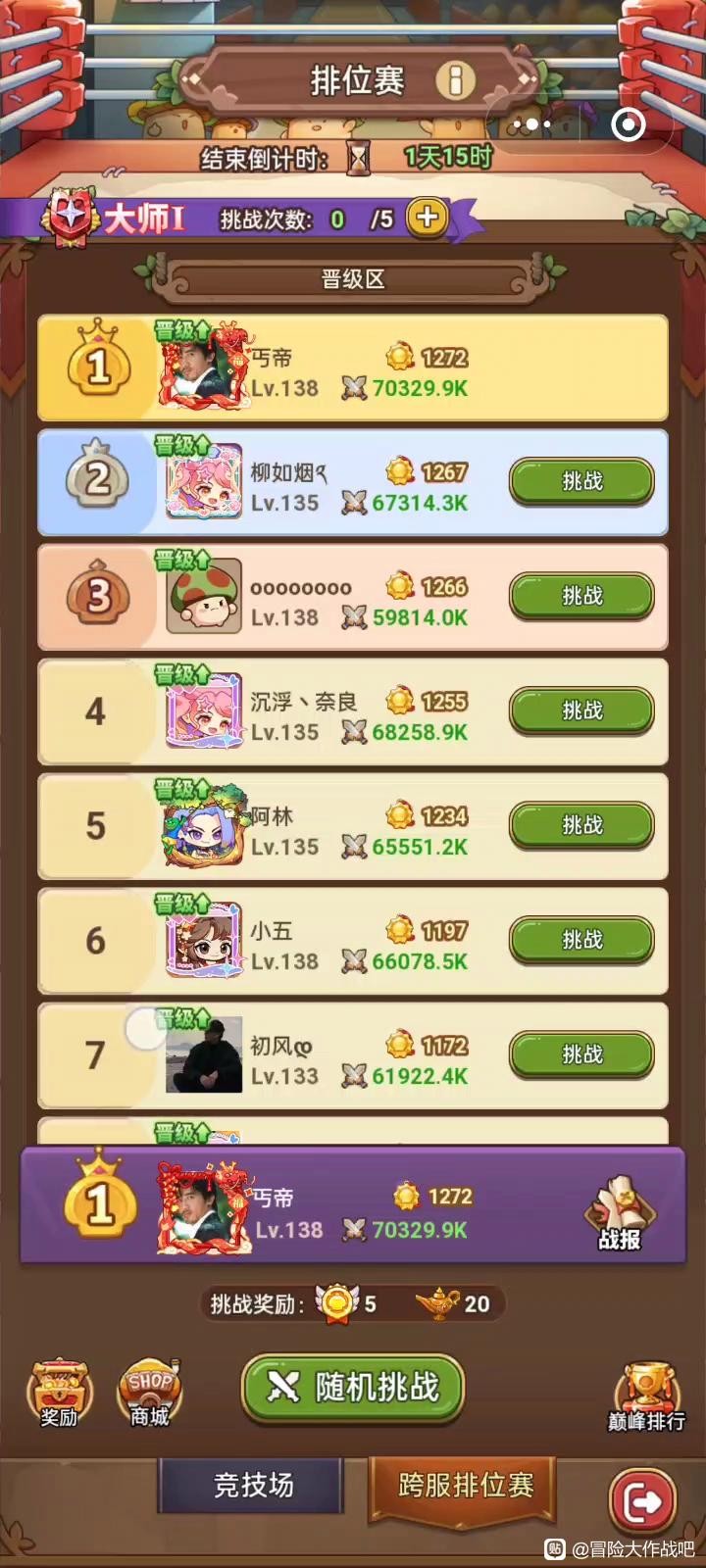706x1568 pixels.
Task: View rank 1 player 丐帝's profile
Action: click(204, 367)
